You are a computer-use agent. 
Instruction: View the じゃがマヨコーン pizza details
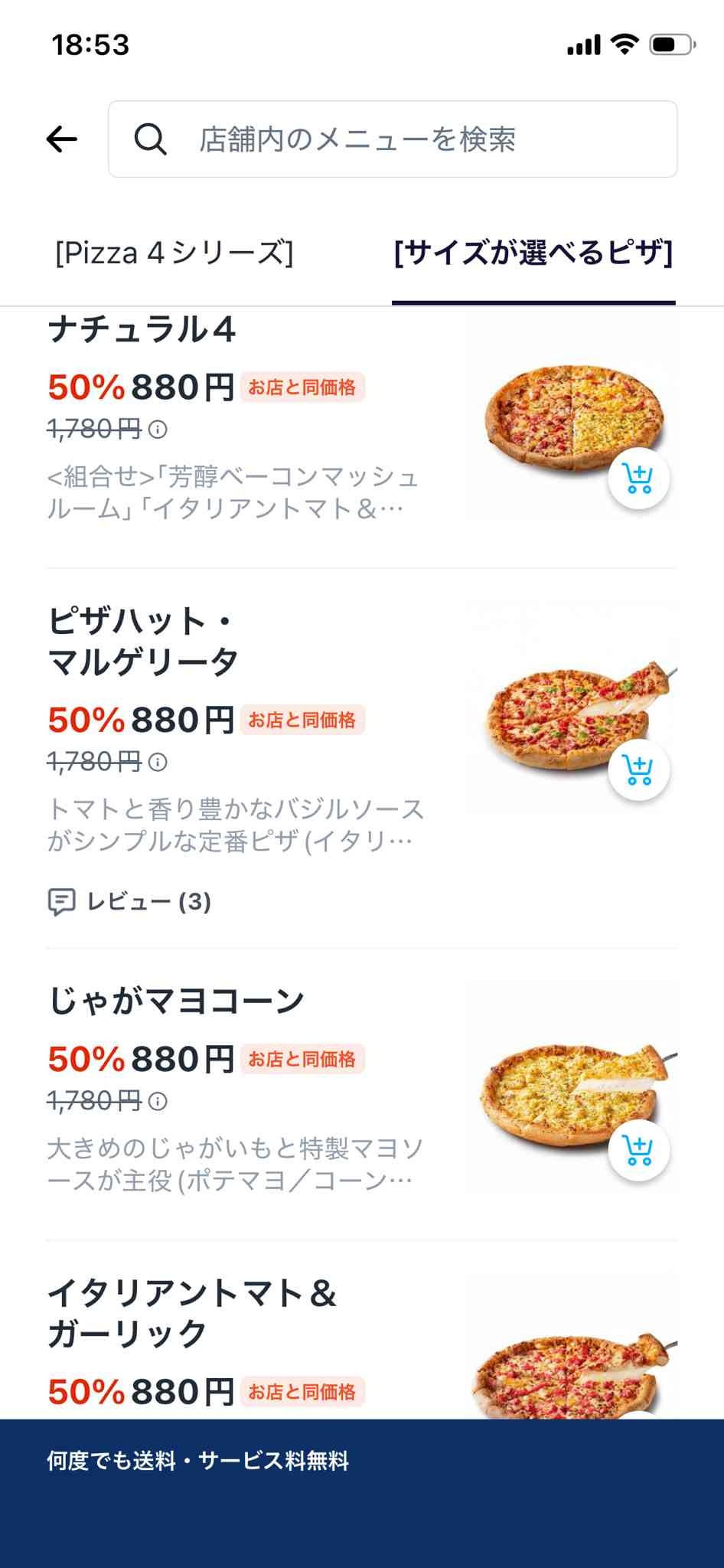point(176,1001)
